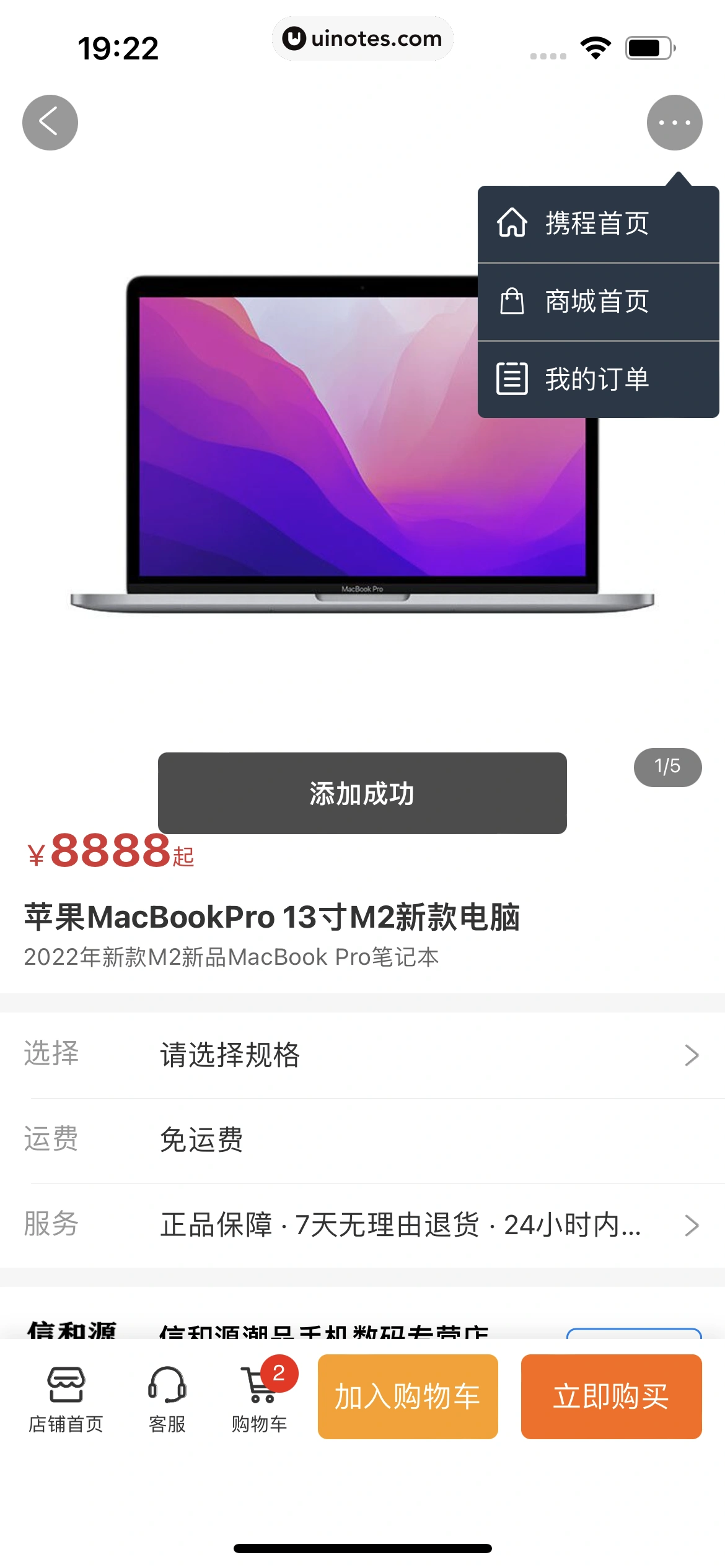Close the three-dot overflow menu
The height and width of the screenshot is (1568, 725).
674,123
